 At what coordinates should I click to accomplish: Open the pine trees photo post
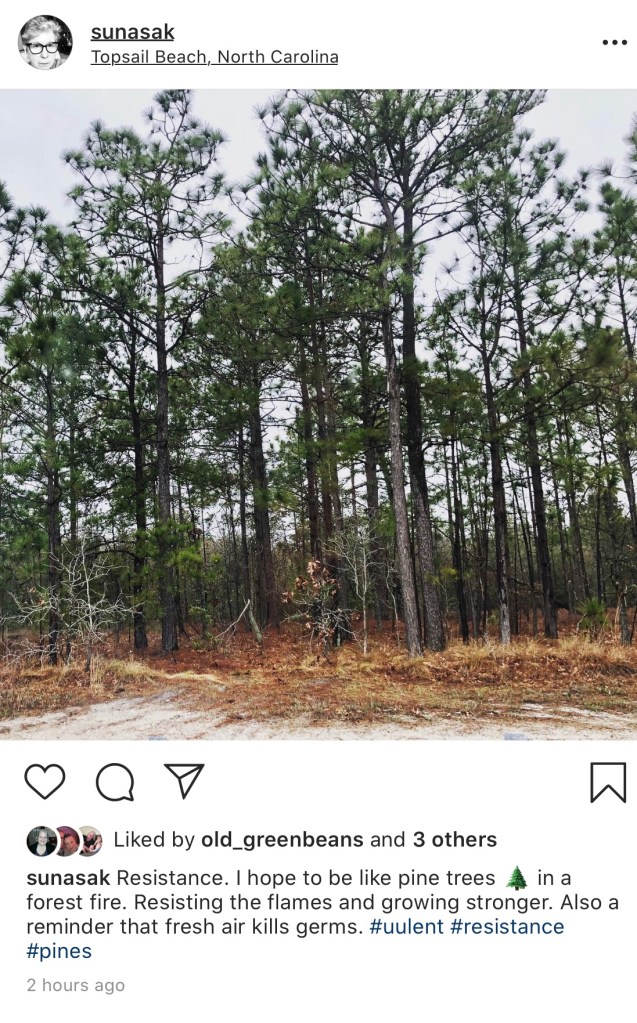click(318, 414)
